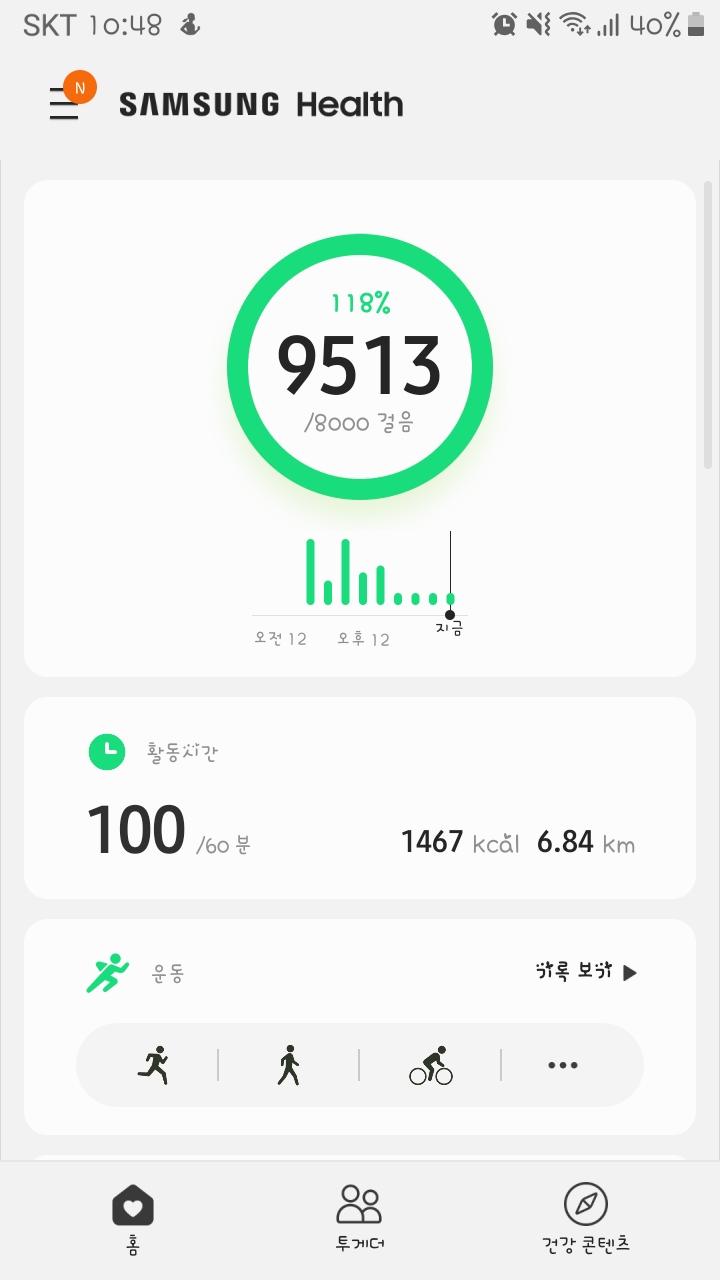
Task: Start a cycling workout
Action: (x=431, y=1065)
